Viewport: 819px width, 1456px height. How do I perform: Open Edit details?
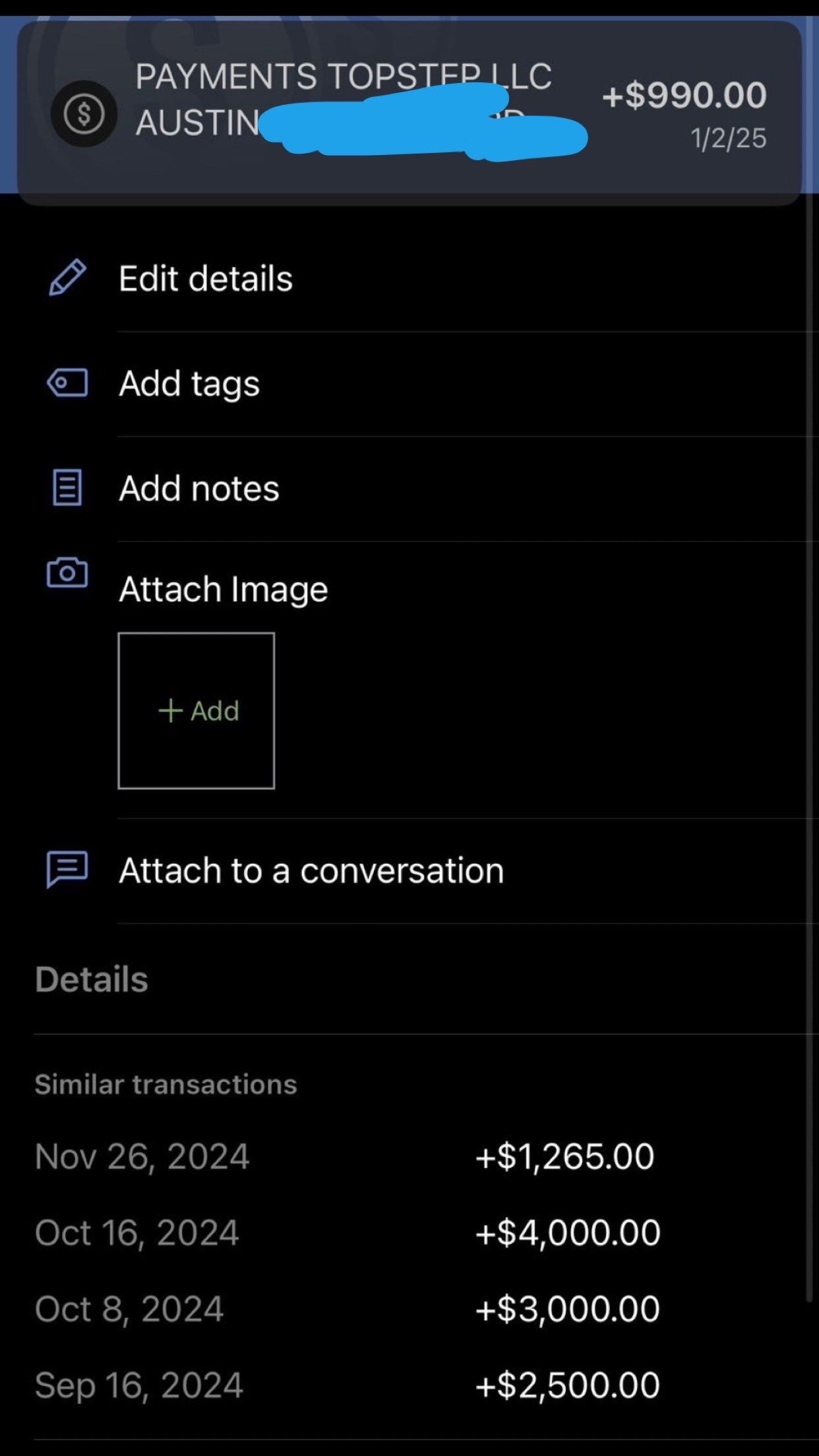[205, 278]
